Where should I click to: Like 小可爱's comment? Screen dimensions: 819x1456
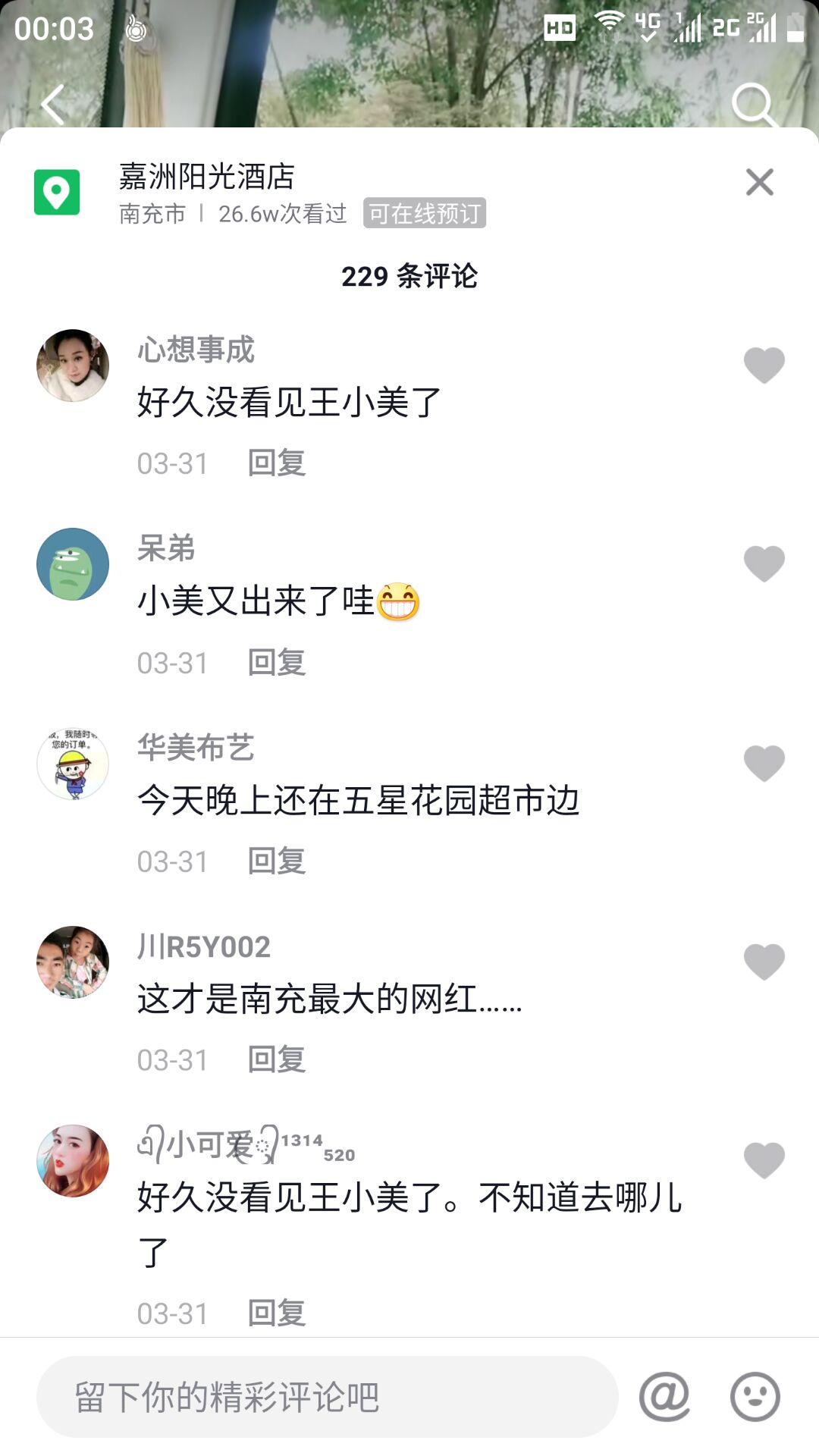pyautogui.click(x=764, y=1161)
